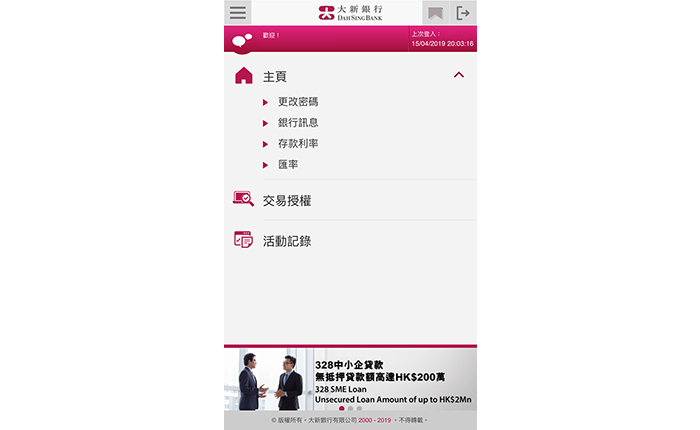
Task: Open the chat bubble icon
Action: click(241, 41)
